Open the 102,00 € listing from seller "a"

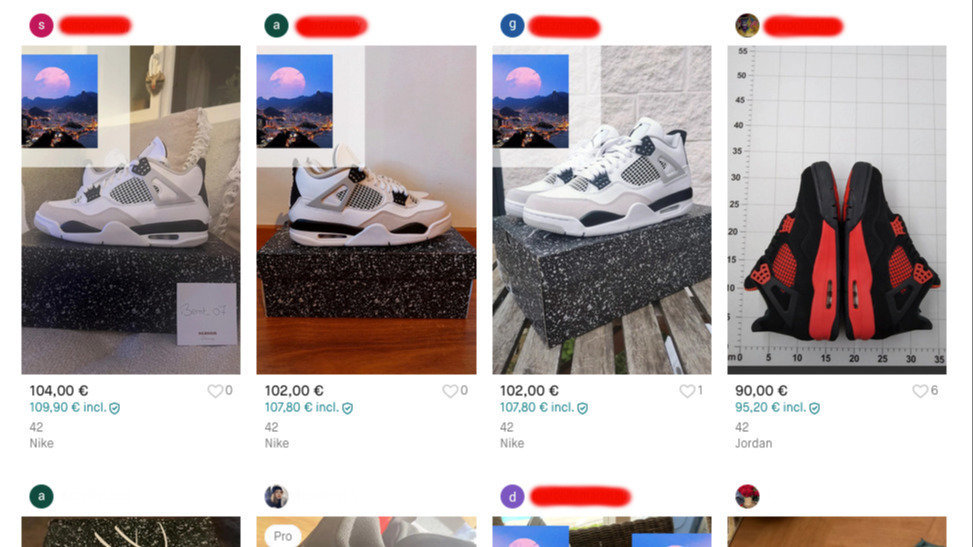tap(366, 210)
